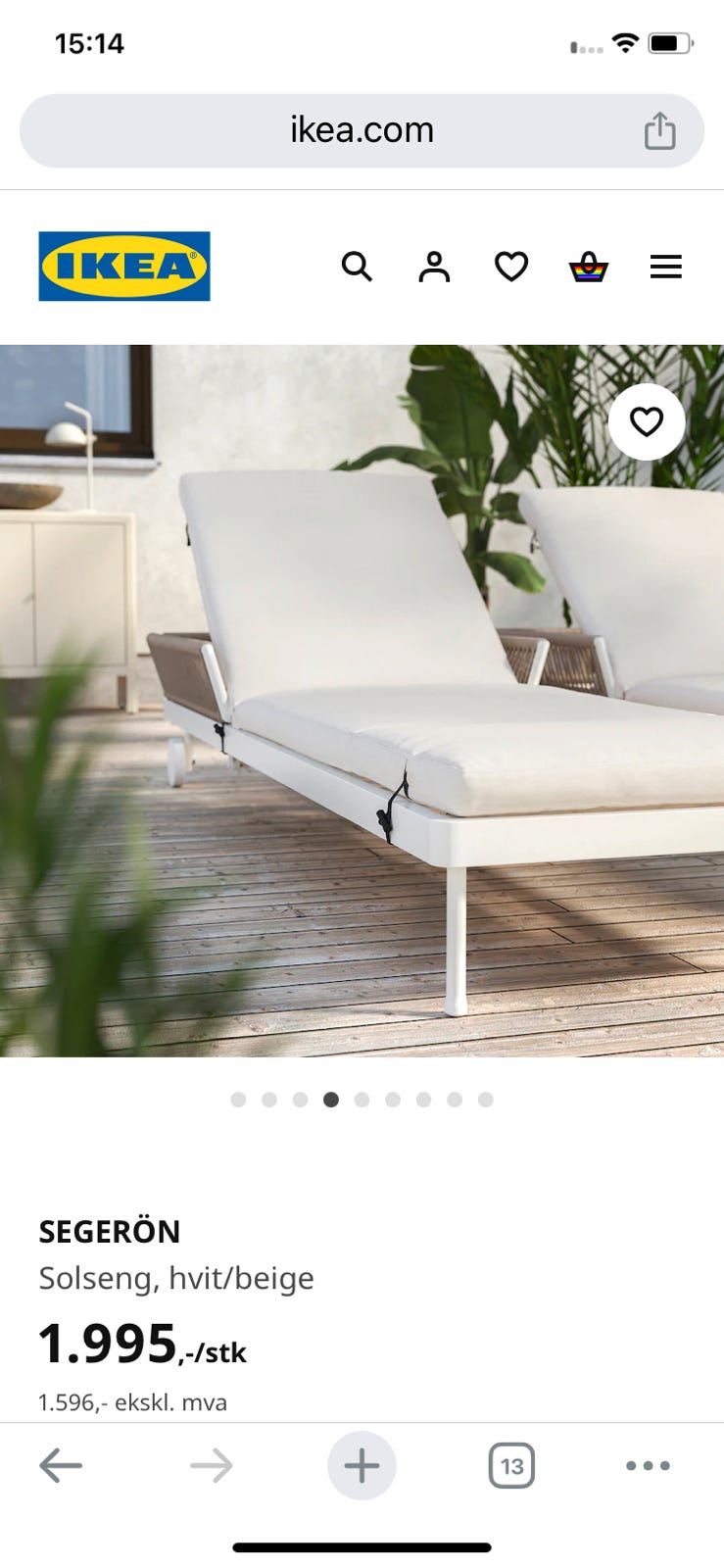The image size is (724, 1568).
Task: Tap the share icon in address bar
Action: [662, 128]
